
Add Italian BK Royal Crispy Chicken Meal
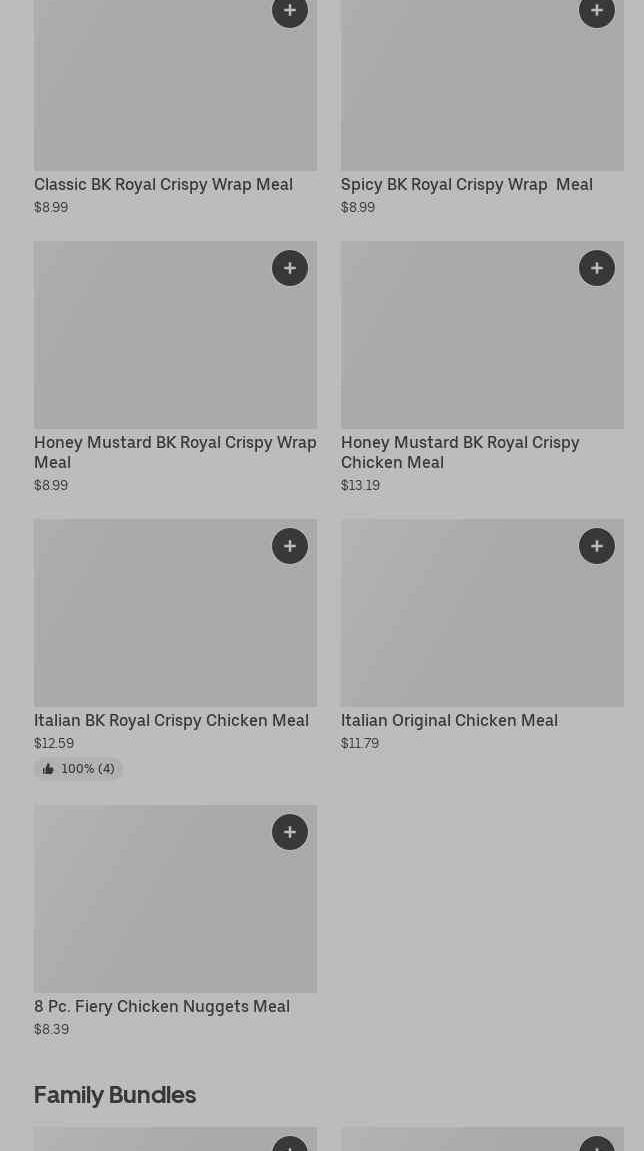(290, 546)
